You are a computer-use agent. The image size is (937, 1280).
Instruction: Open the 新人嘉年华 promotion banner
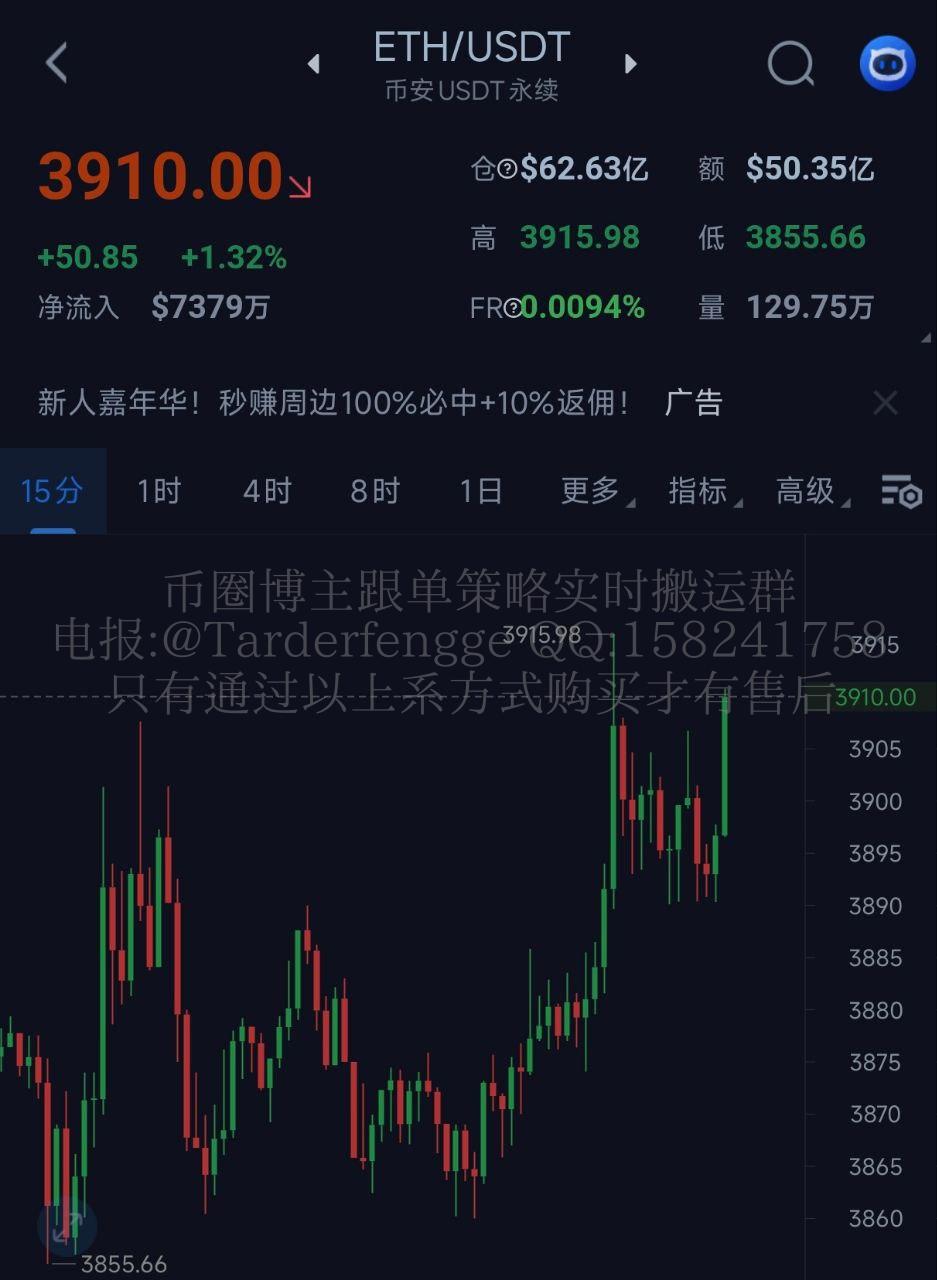(x=333, y=403)
